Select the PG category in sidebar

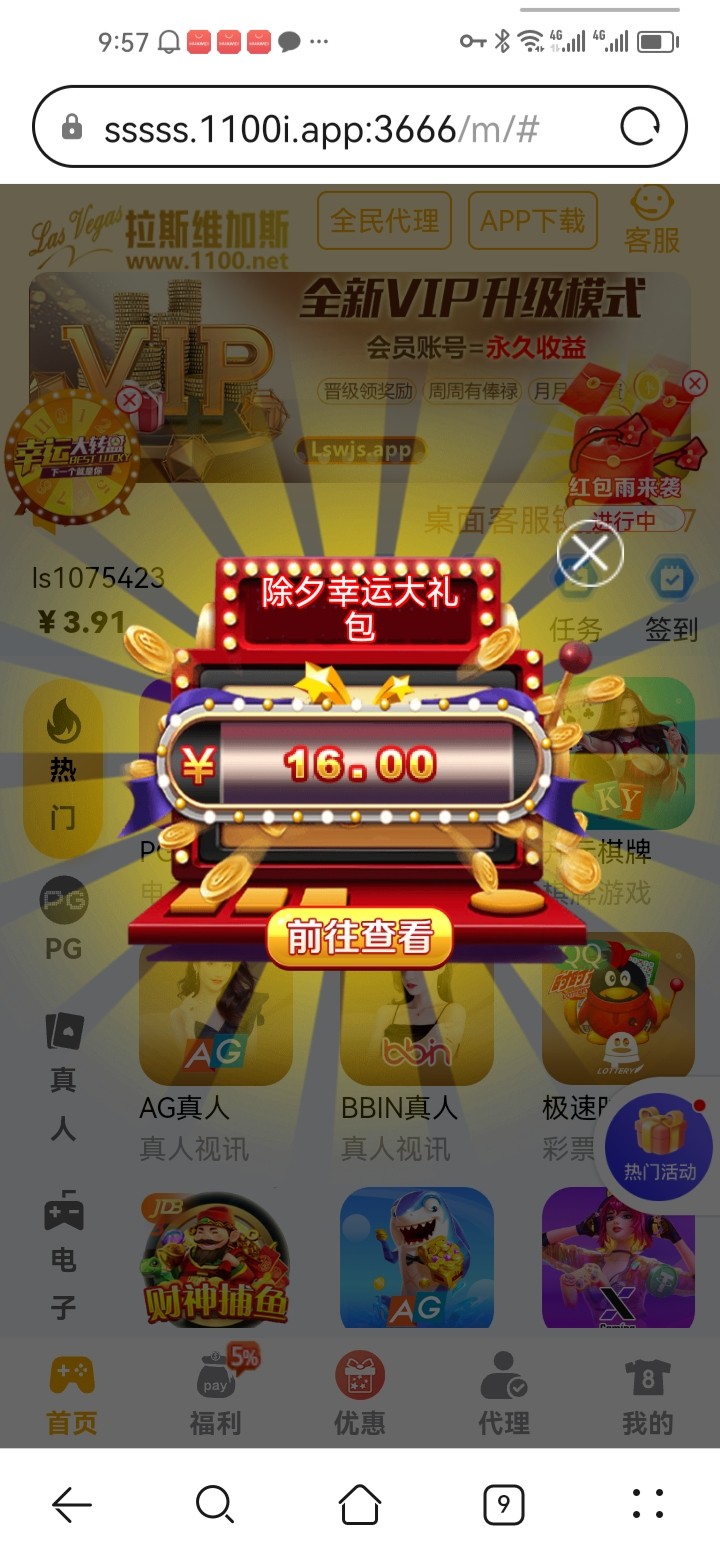[63, 918]
